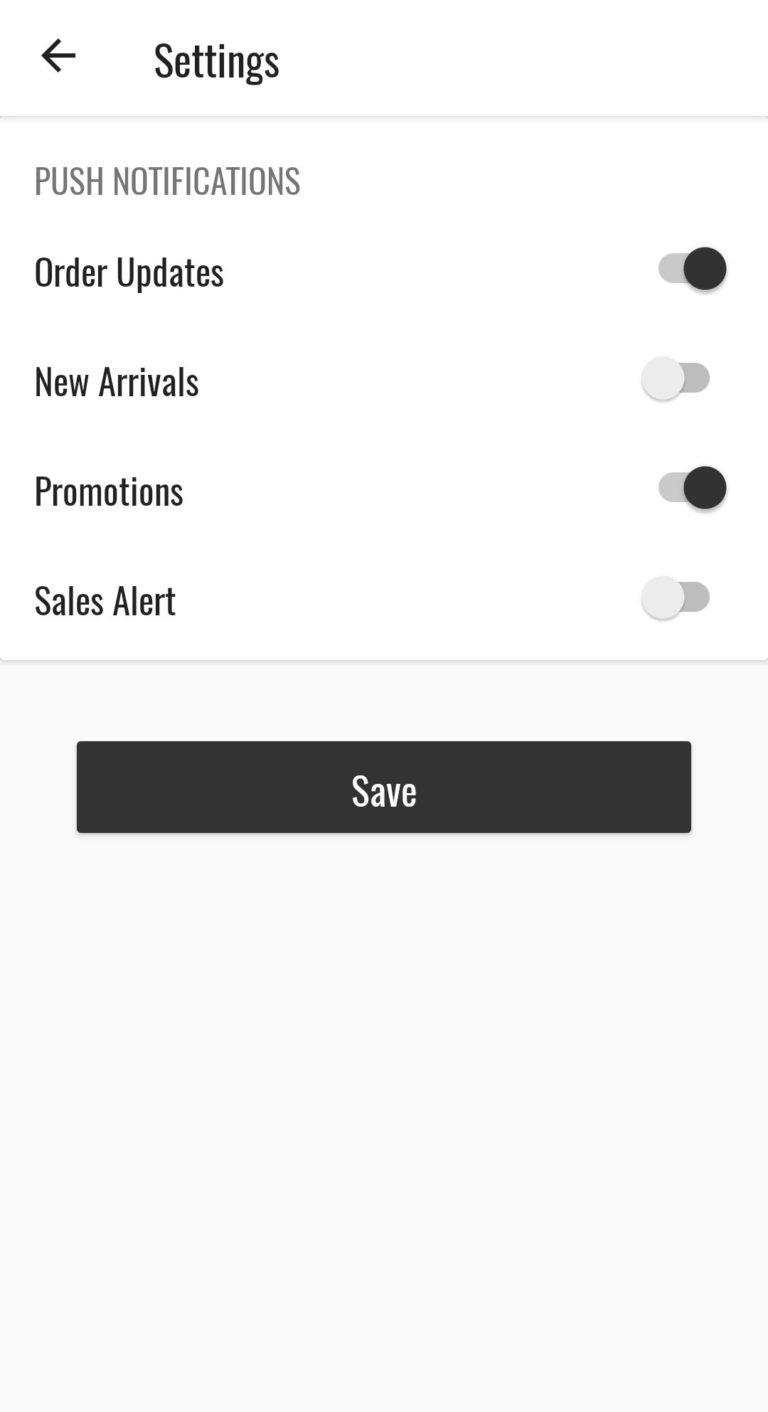Click the Order Updates label

click(129, 271)
